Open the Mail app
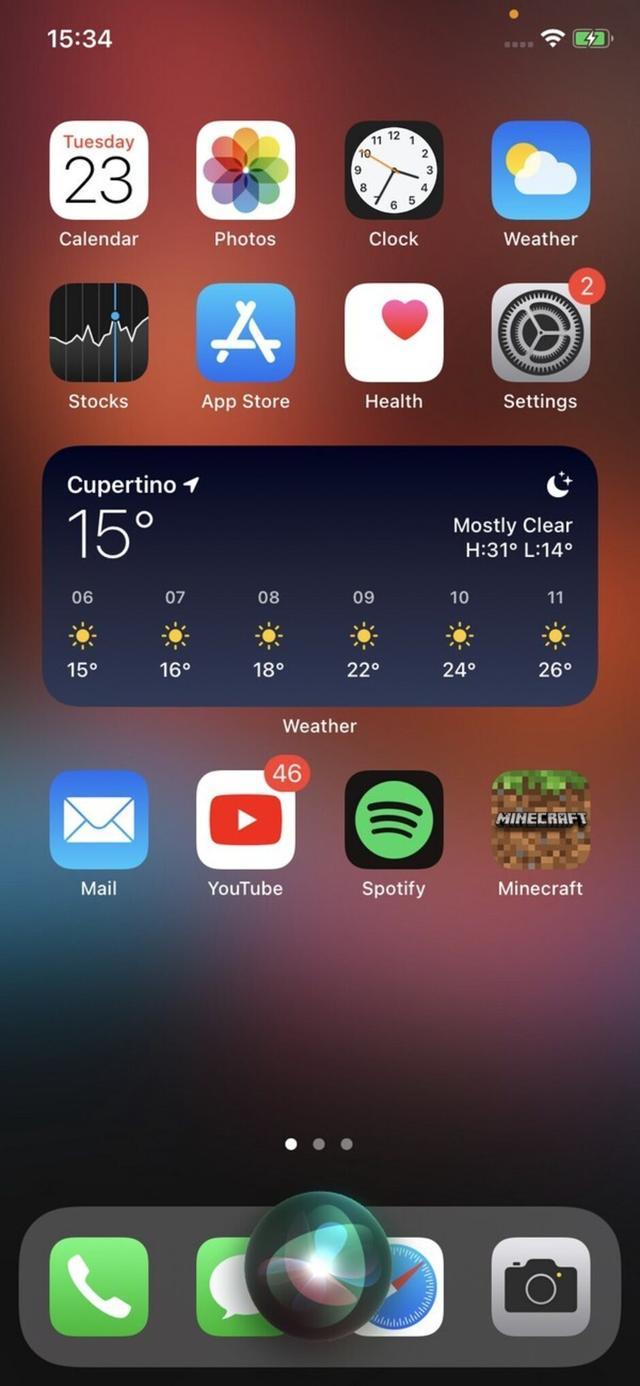640x1386 pixels. [98, 819]
